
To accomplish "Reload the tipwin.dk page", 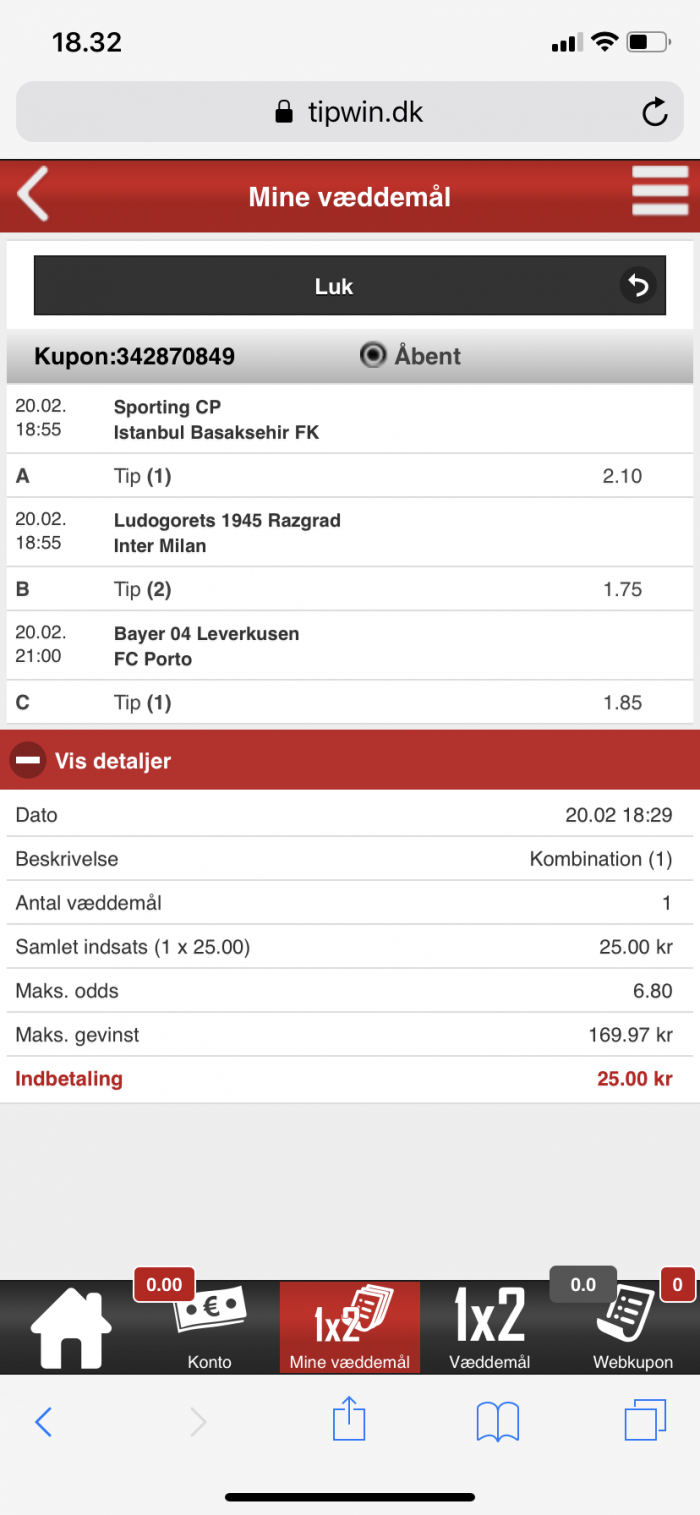I will 655,112.
